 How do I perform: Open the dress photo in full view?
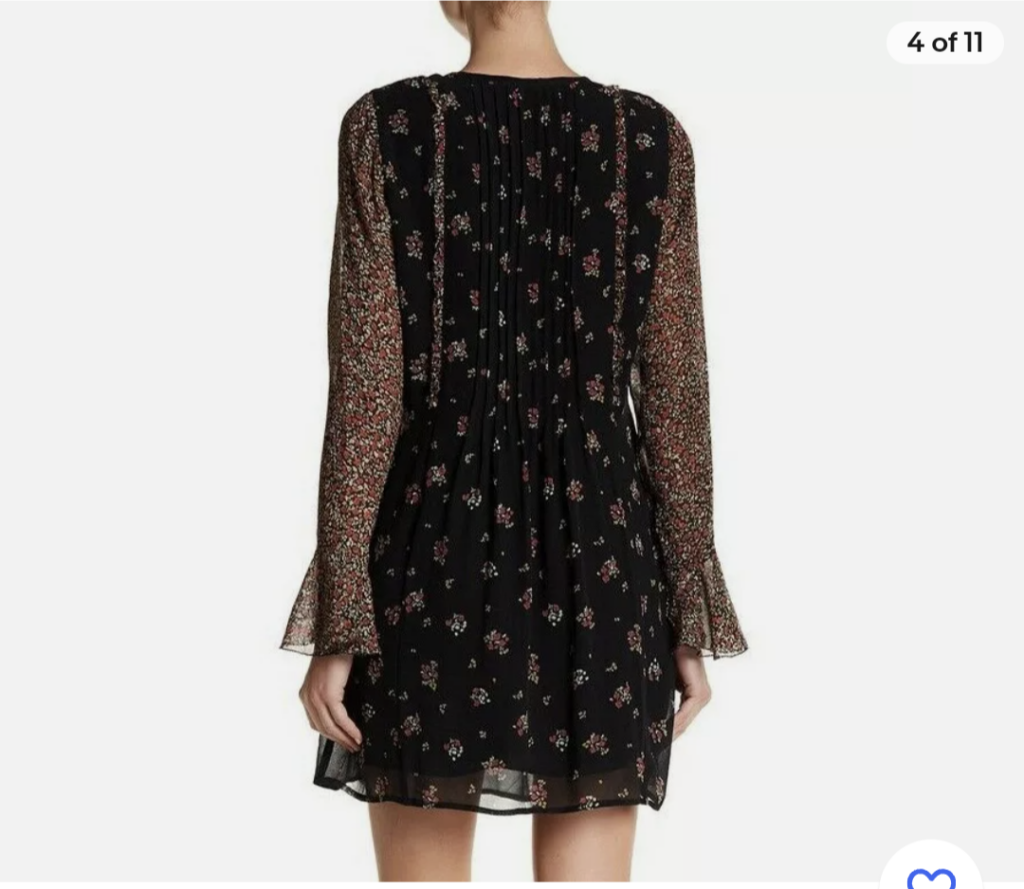click(512, 440)
